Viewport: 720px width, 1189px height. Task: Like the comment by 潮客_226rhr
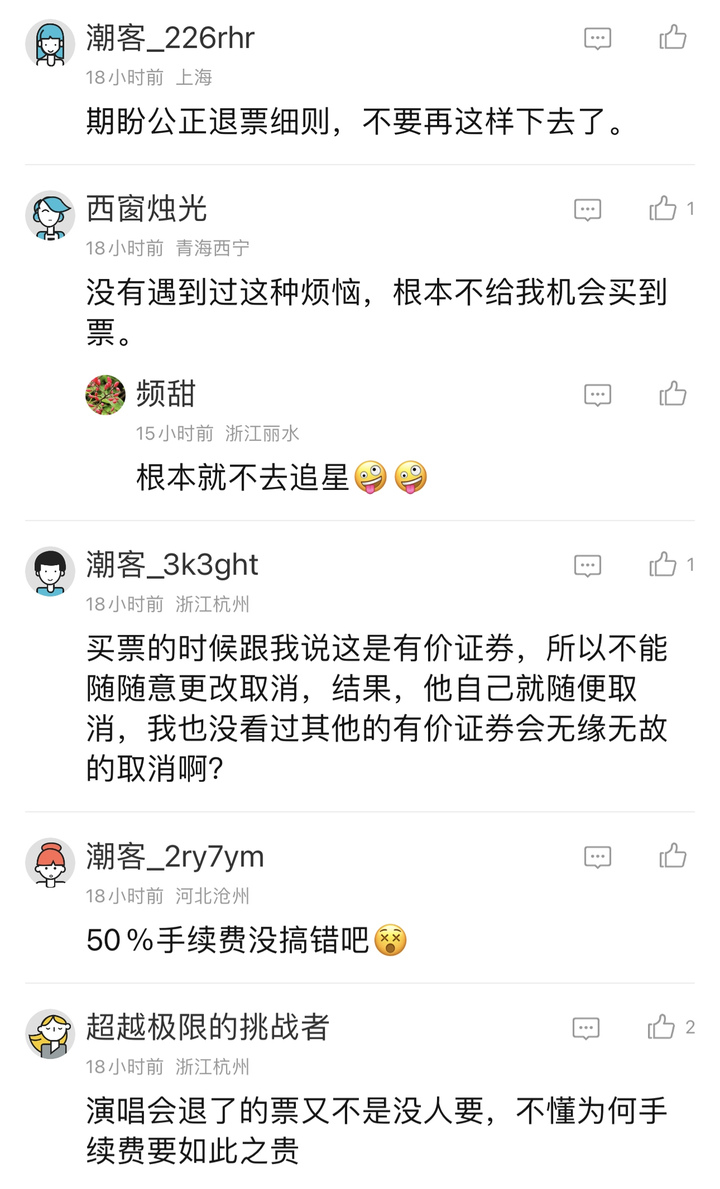point(672,38)
